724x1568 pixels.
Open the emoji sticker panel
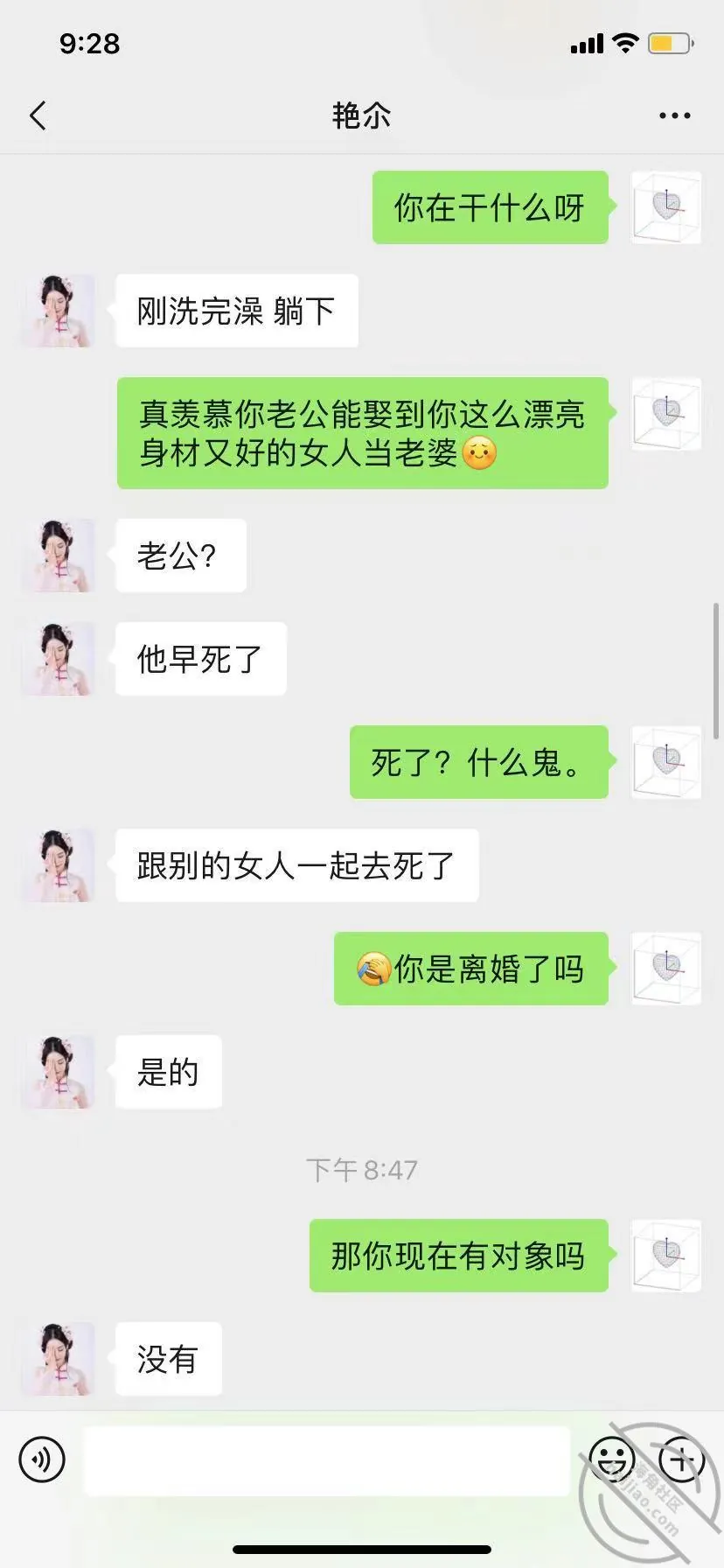click(611, 1459)
